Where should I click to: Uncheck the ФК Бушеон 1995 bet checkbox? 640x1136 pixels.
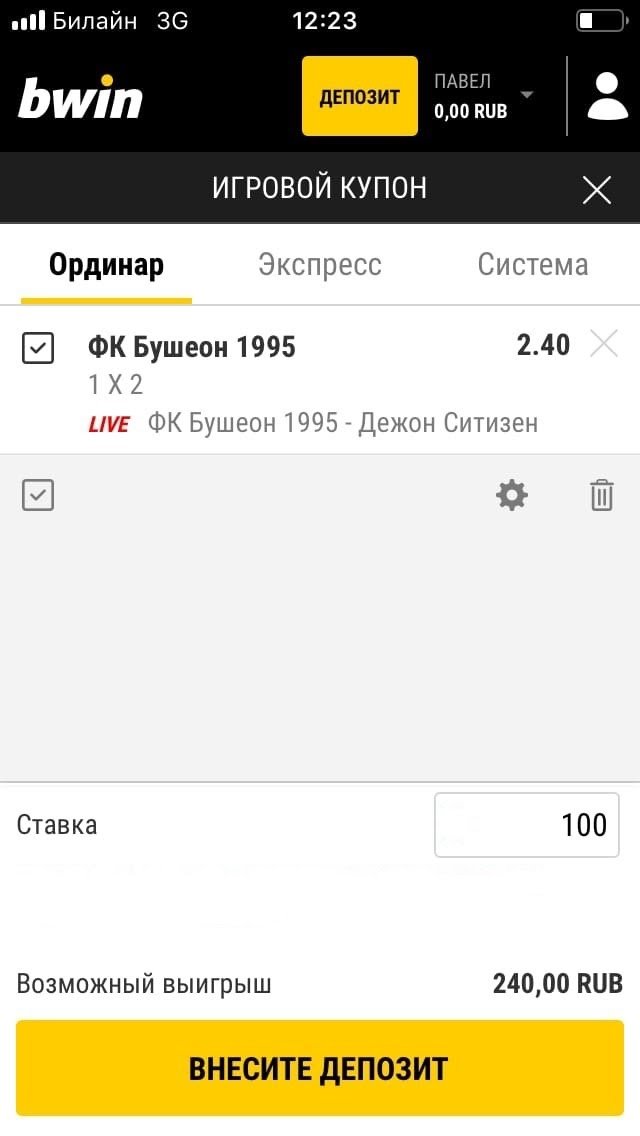[x=38, y=348]
